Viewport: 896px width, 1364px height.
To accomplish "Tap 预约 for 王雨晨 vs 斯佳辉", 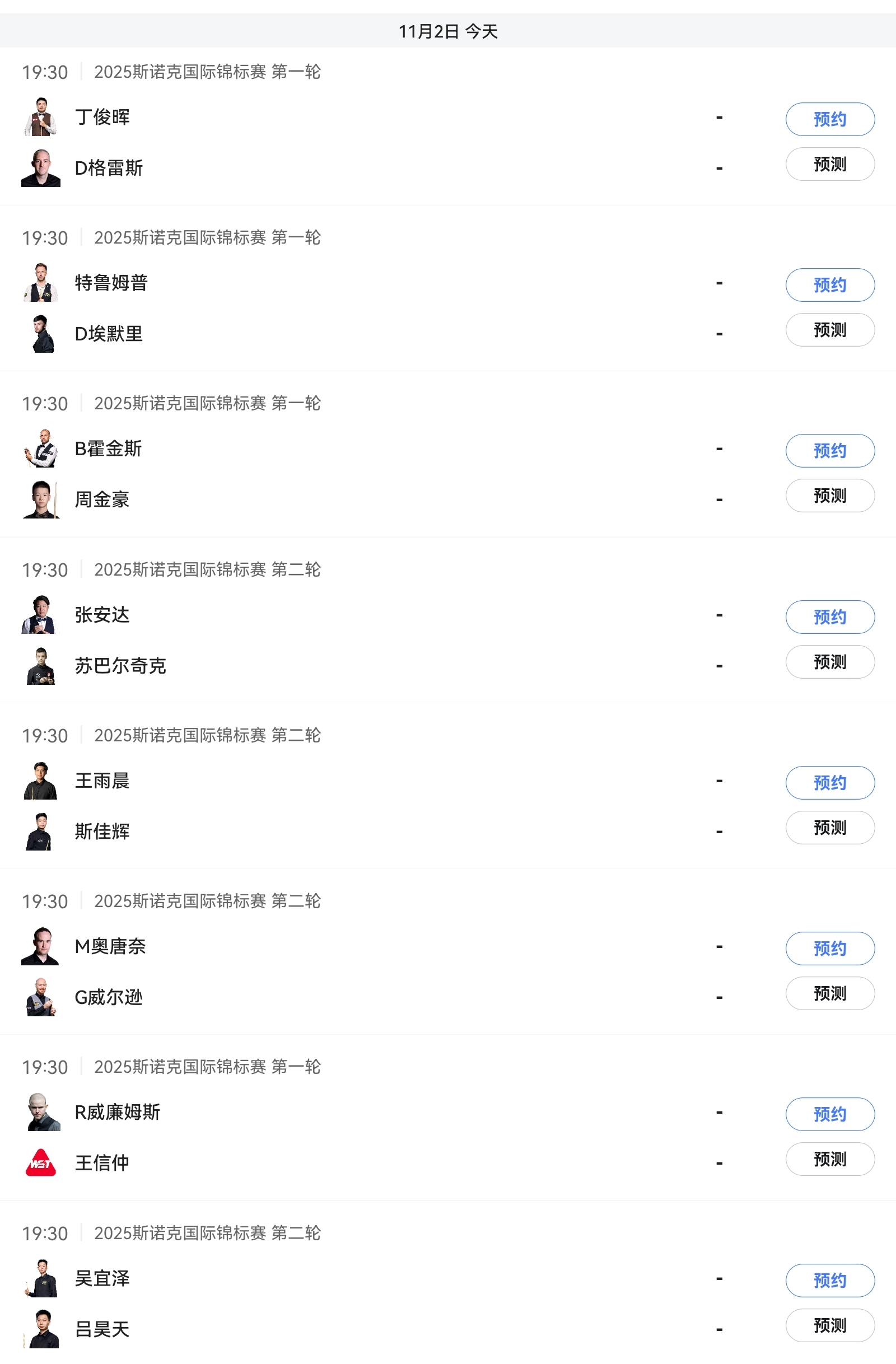I will [829, 782].
